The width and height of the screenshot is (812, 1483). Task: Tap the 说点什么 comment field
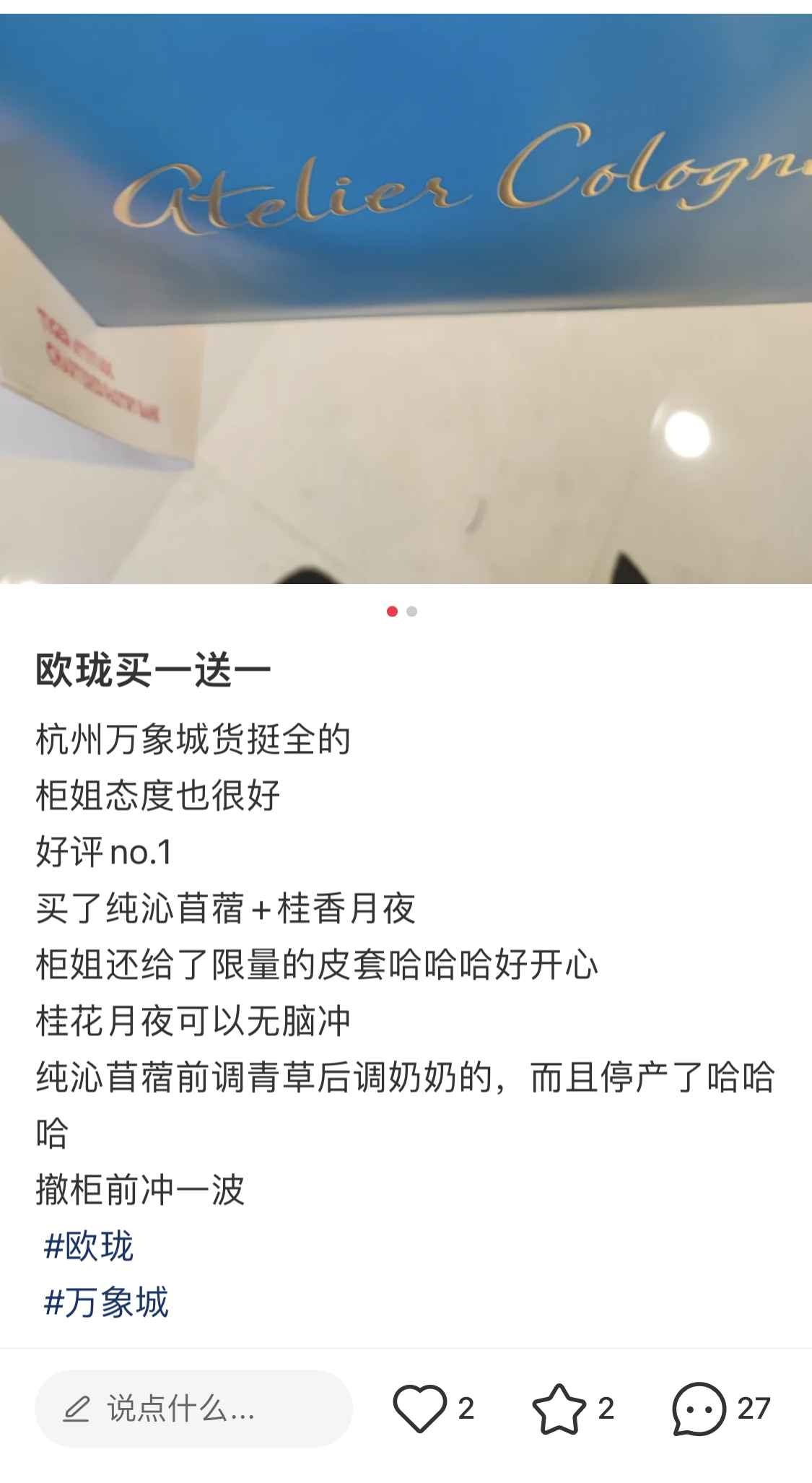tap(193, 1408)
